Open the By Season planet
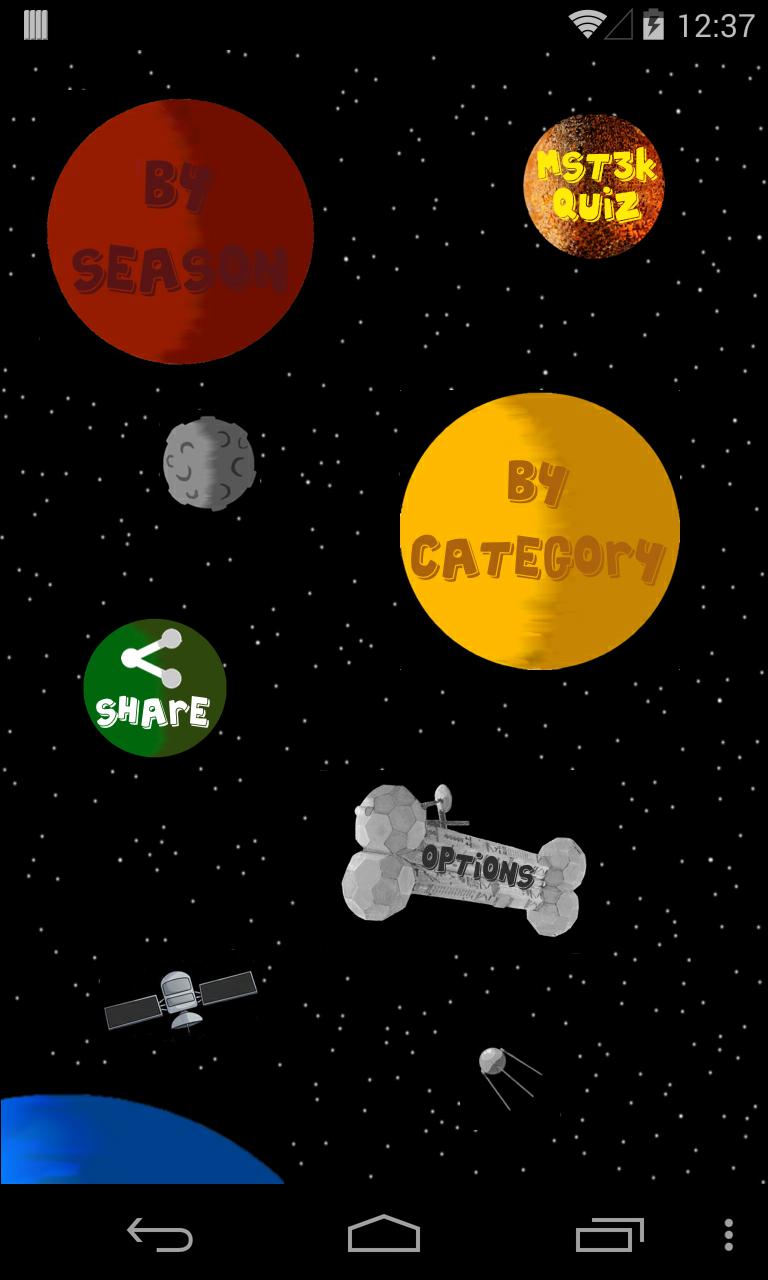 [180, 232]
